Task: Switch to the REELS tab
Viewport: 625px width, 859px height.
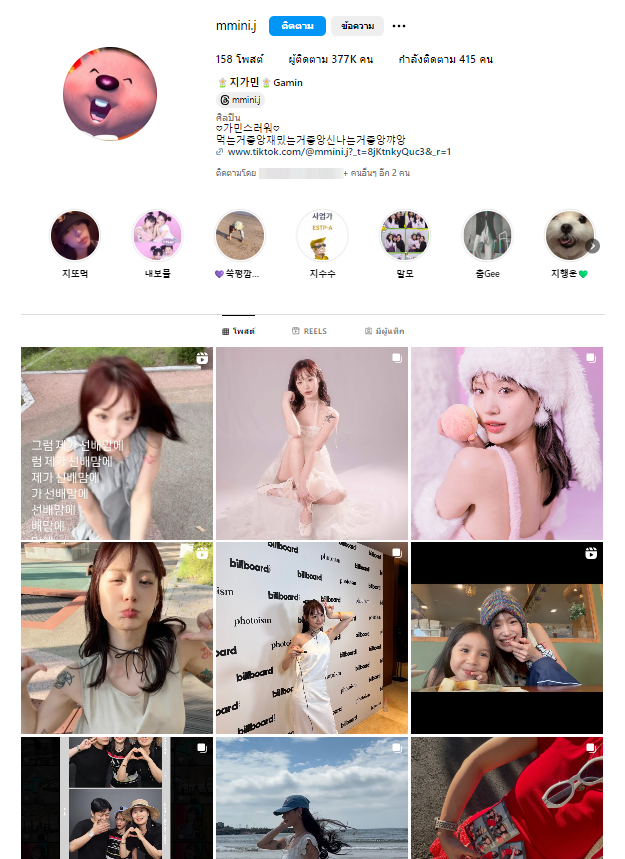Action: [x=309, y=331]
